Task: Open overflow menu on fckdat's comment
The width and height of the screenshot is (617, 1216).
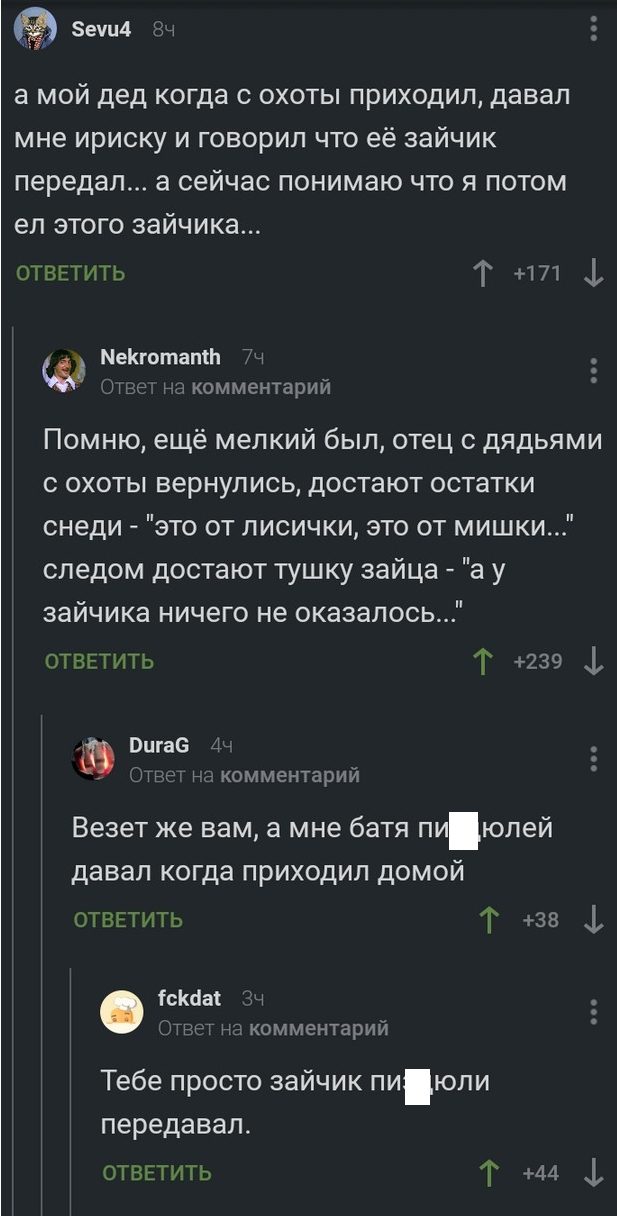Action: 594,1012
